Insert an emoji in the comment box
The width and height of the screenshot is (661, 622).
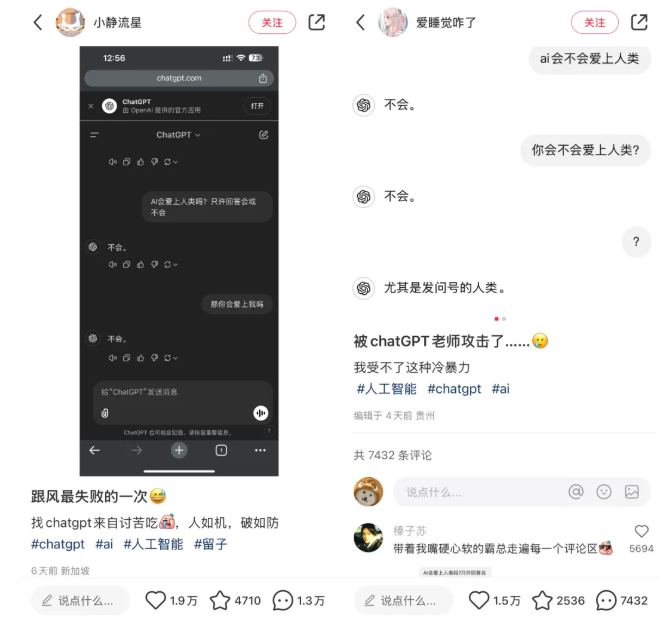pos(604,491)
